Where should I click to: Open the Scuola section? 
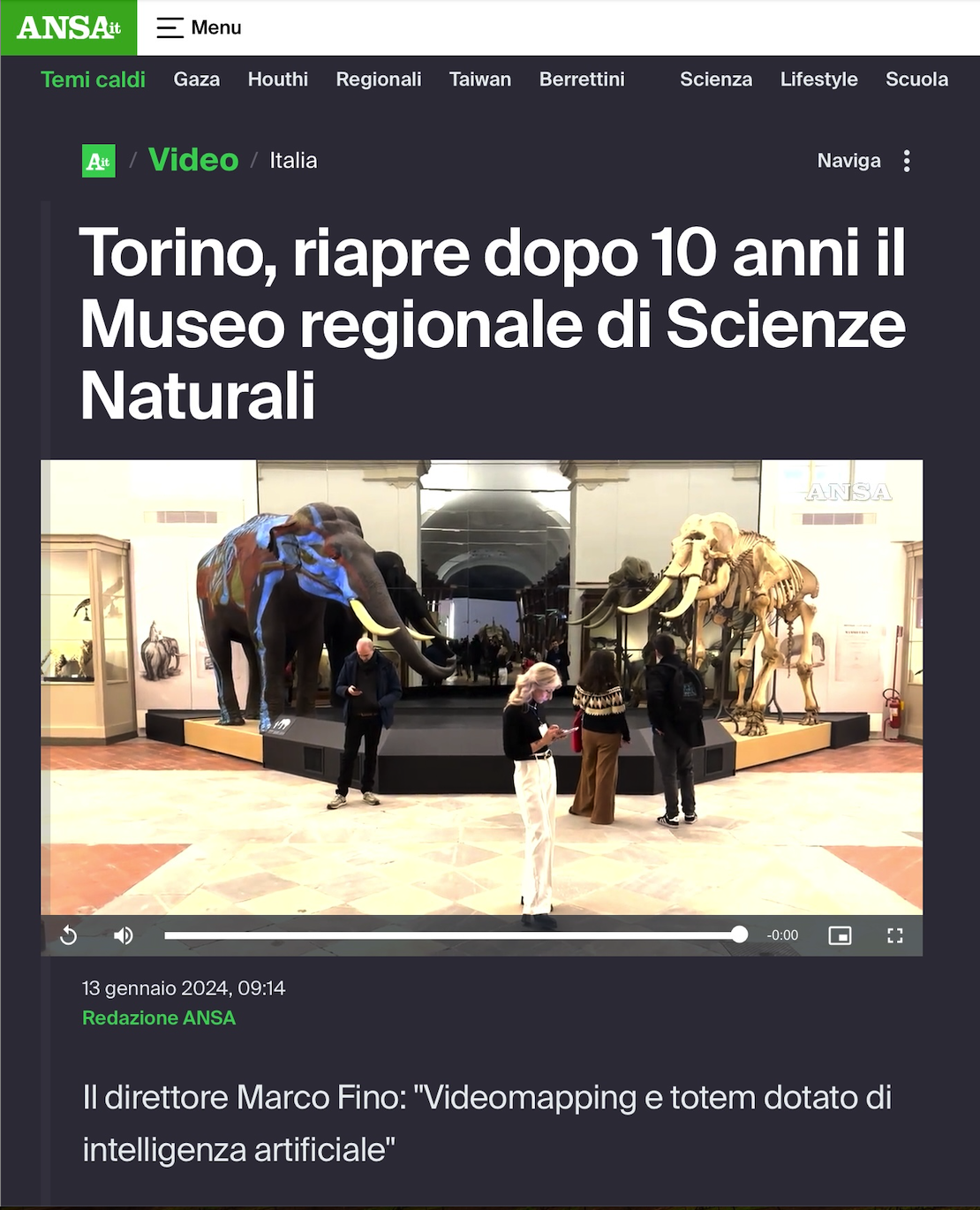coord(916,79)
